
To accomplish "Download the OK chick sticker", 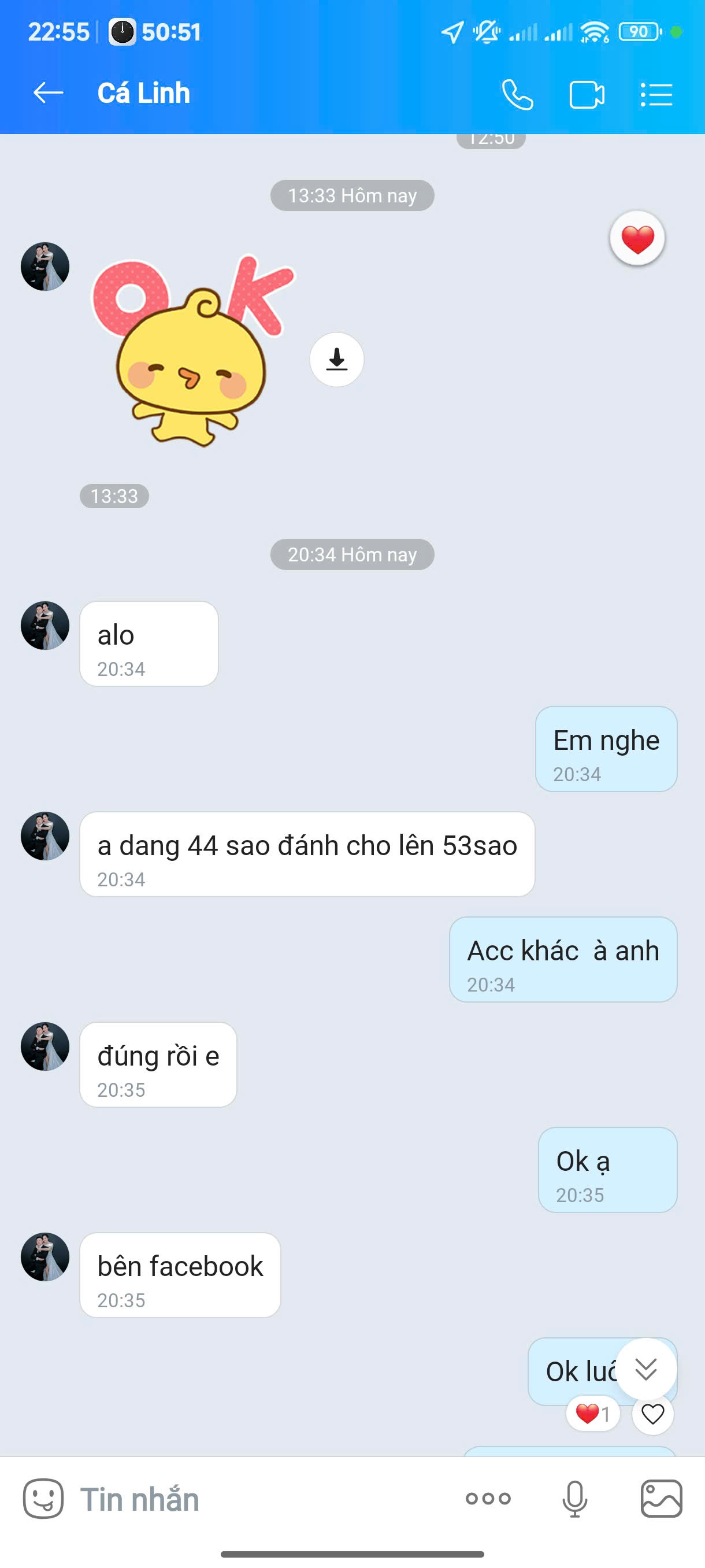I will 336,359.
